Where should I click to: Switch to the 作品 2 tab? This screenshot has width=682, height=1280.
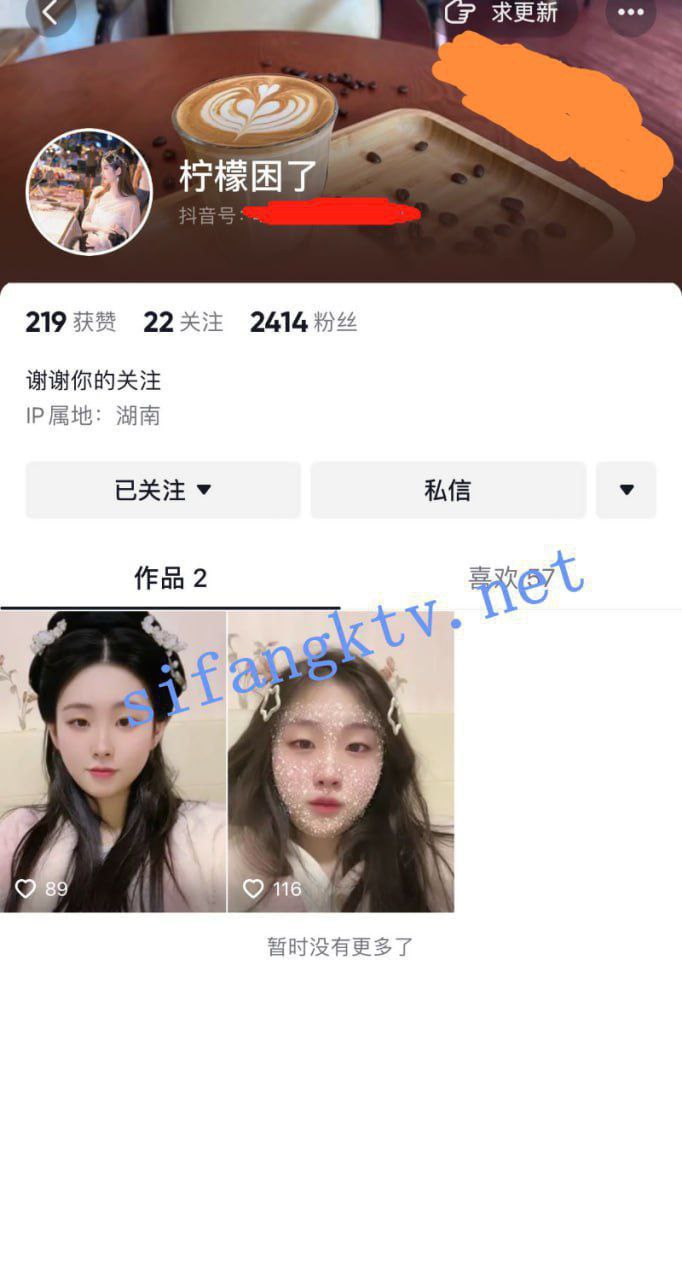coord(170,578)
